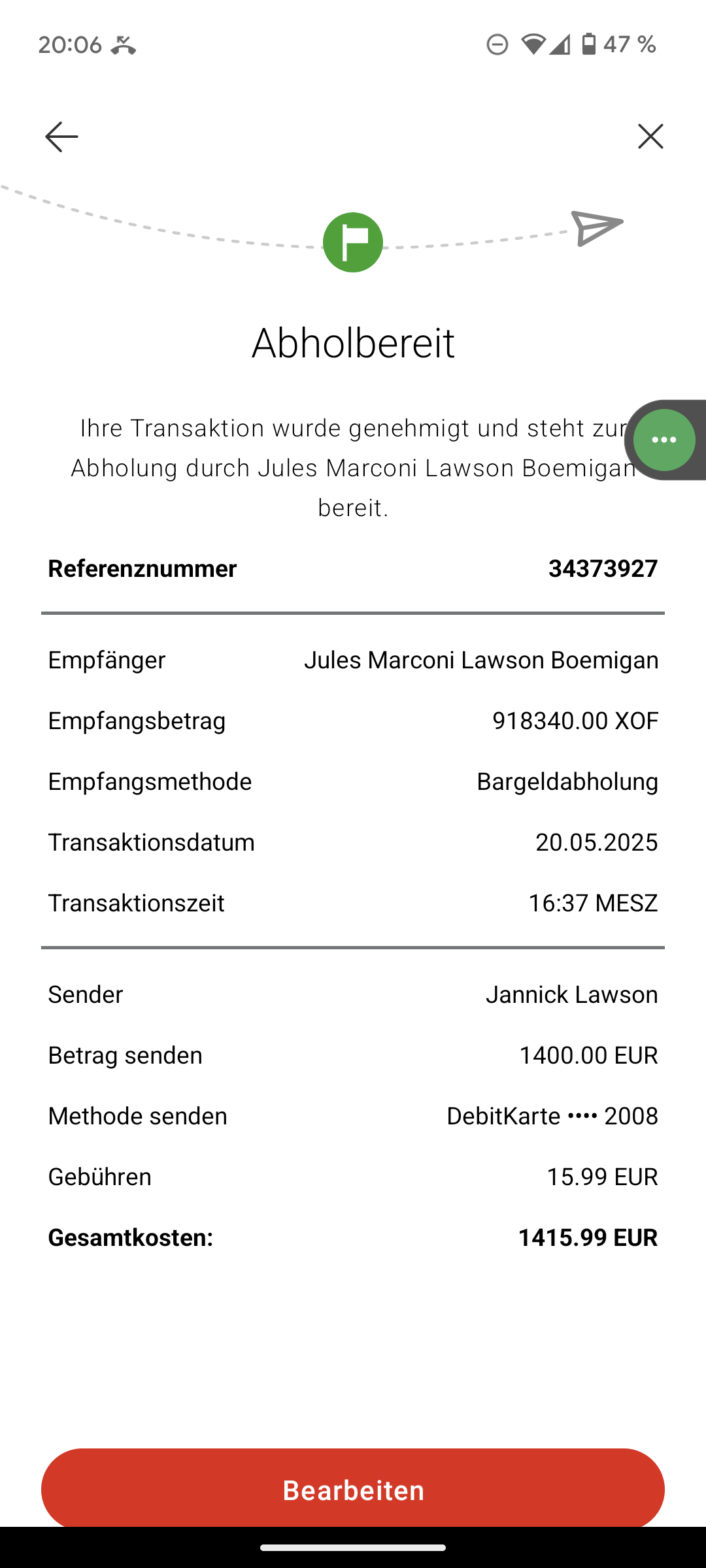Open the green chat bubble
706x1568 pixels.
tap(664, 440)
